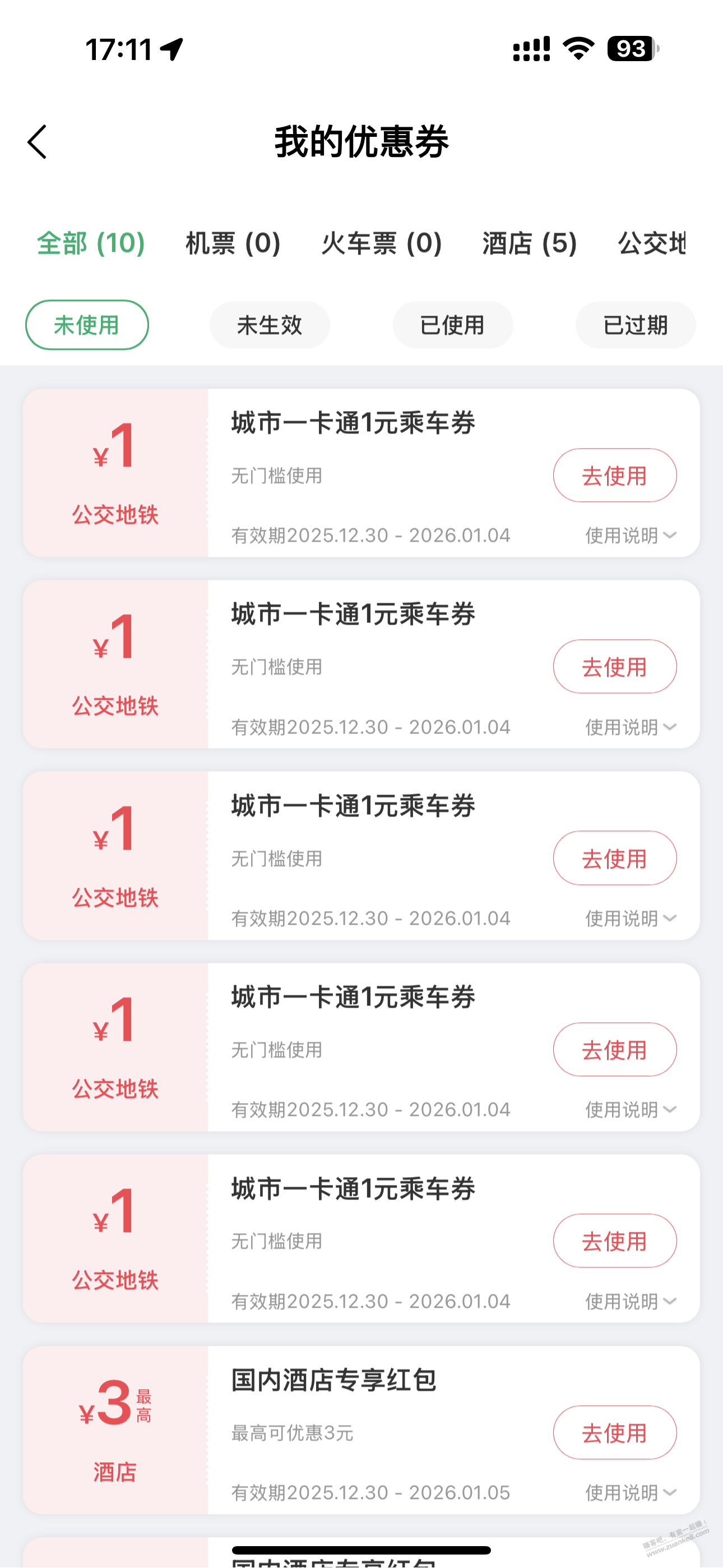The image size is (723, 1568).
Task: Expand 使用说明 on the hotel coupon ending 2026.01.05
Action: click(631, 1492)
